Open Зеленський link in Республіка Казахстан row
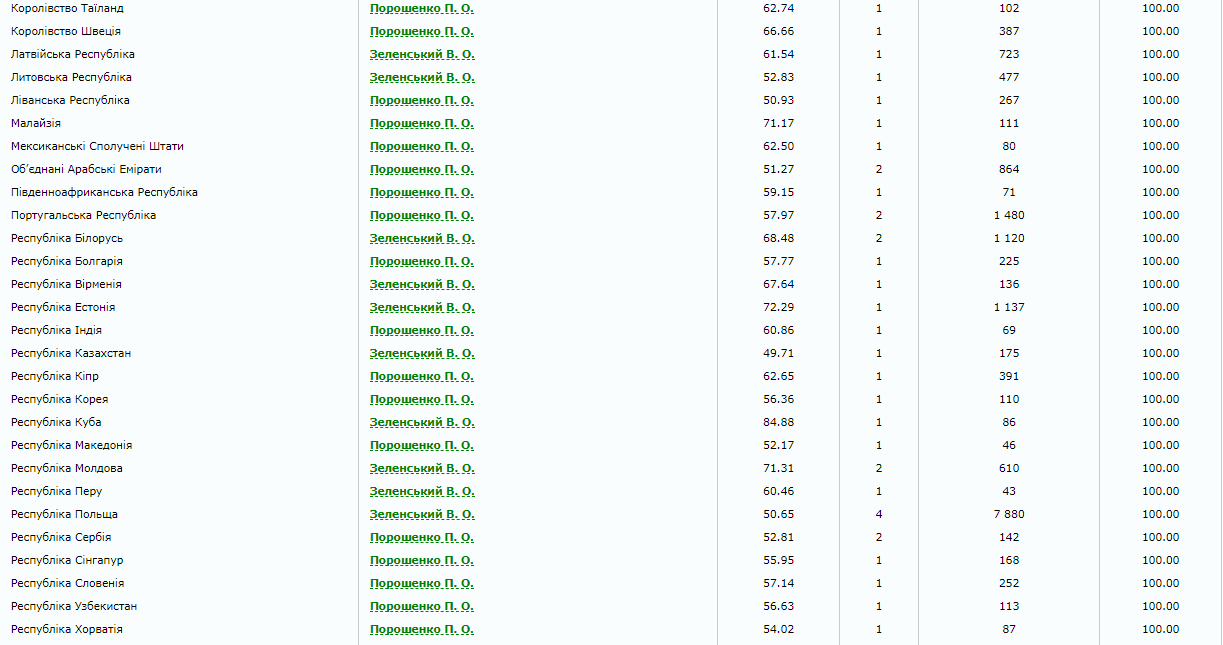This screenshot has height=645, width=1223. (x=422, y=353)
